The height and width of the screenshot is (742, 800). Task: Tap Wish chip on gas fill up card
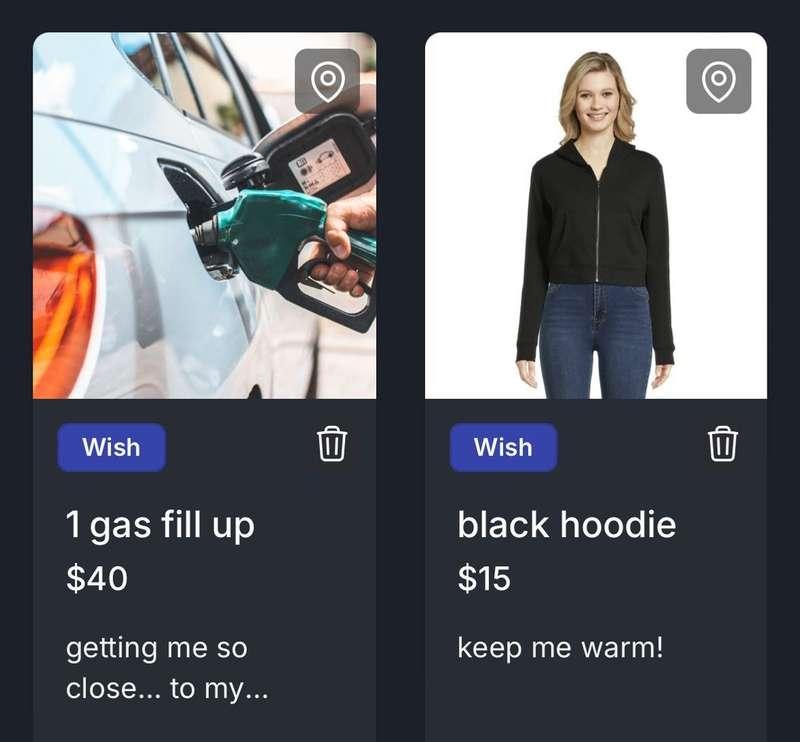pos(111,447)
